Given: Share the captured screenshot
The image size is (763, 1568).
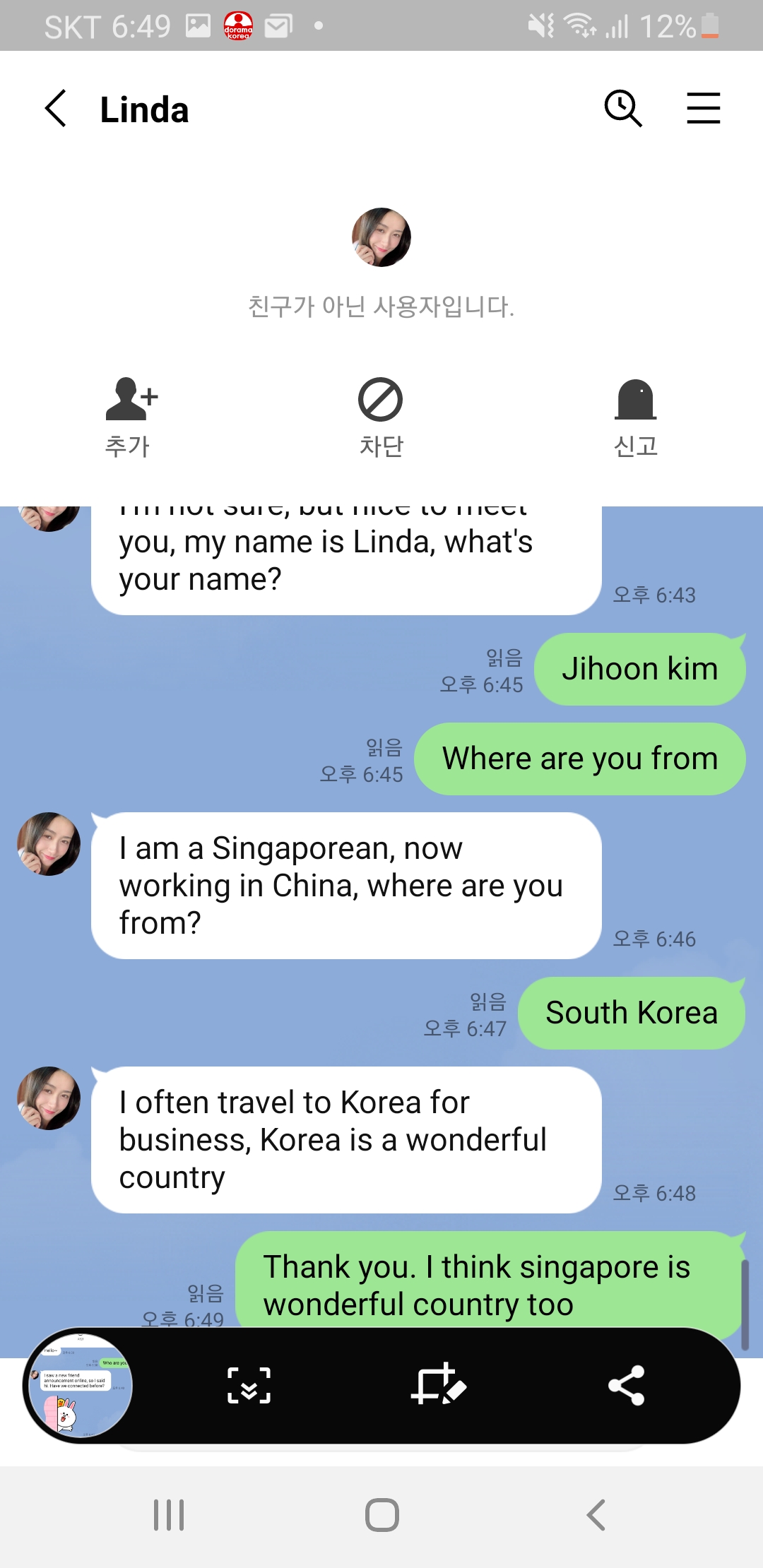Looking at the screenshot, I should (x=627, y=1385).
